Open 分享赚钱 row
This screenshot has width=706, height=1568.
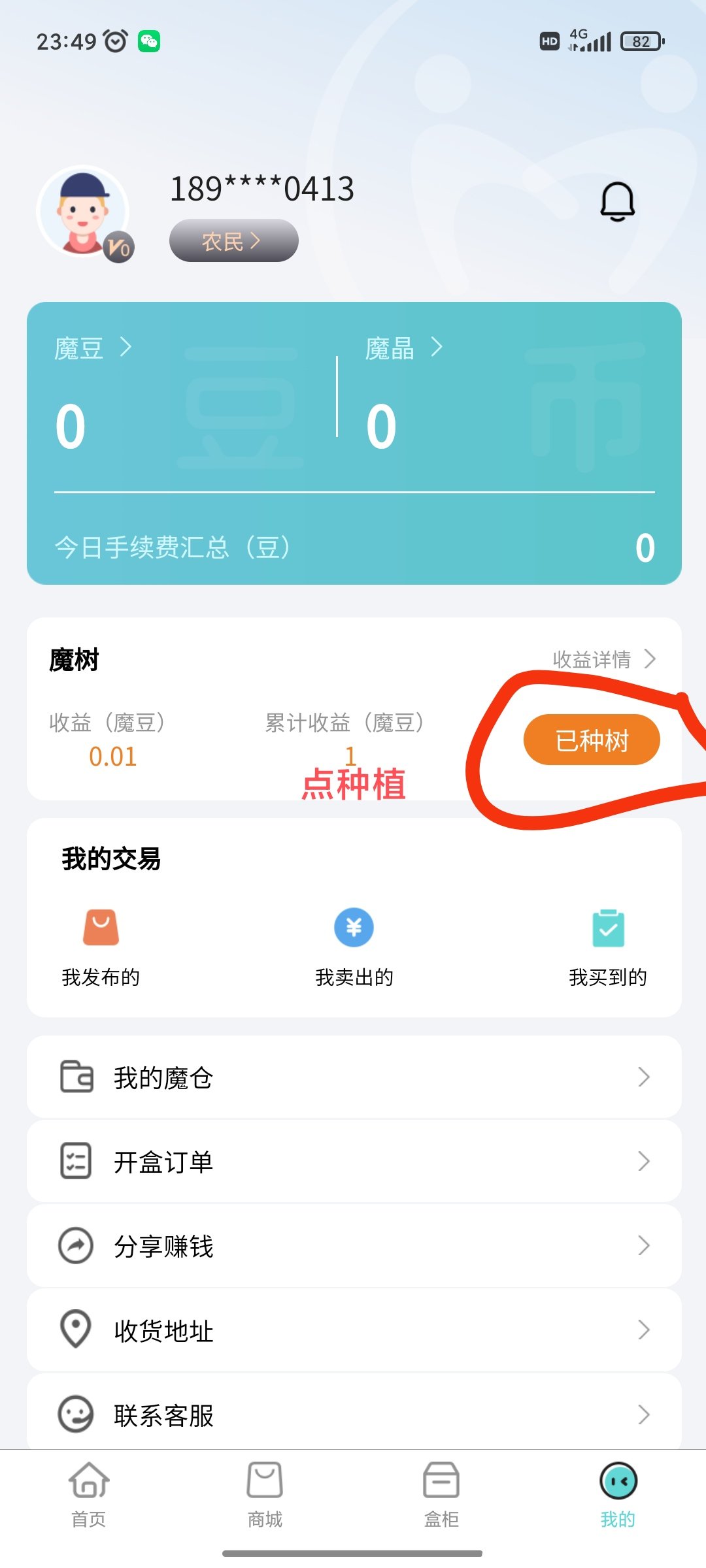(x=354, y=1246)
